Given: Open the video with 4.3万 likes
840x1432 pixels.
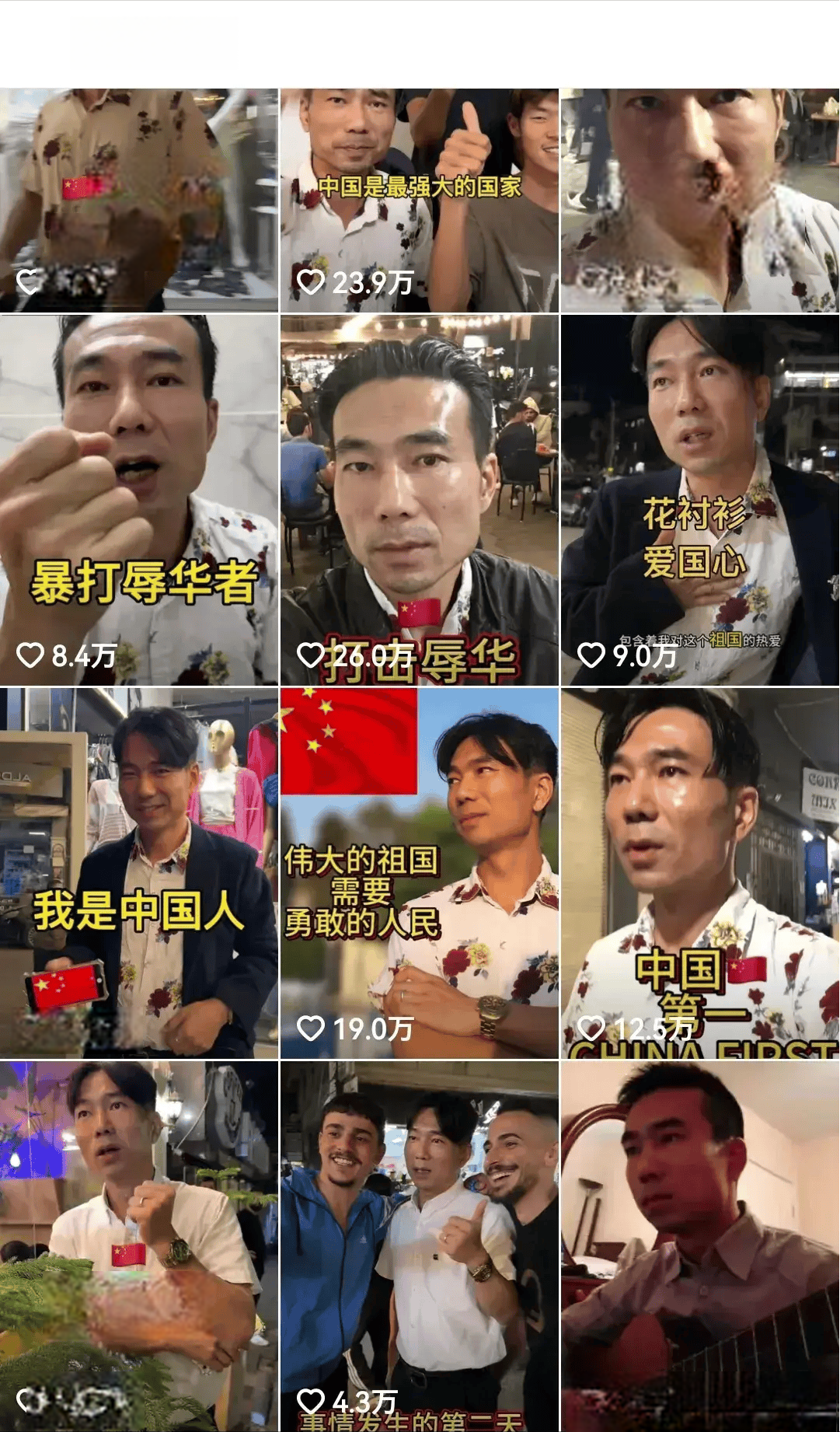Looking at the screenshot, I should pyautogui.click(x=420, y=1246).
